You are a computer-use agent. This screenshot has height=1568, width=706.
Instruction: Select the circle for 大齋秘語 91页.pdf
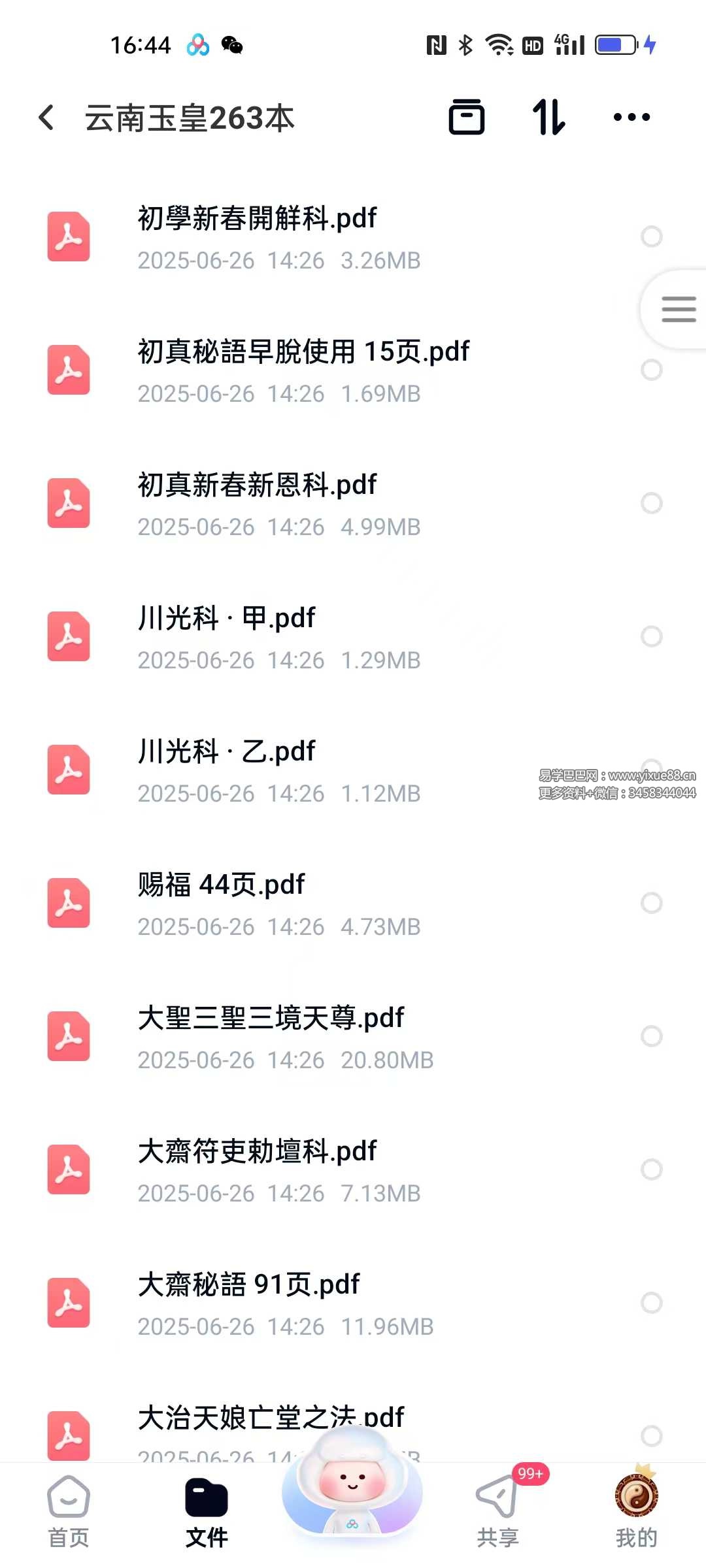point(652,1303)
